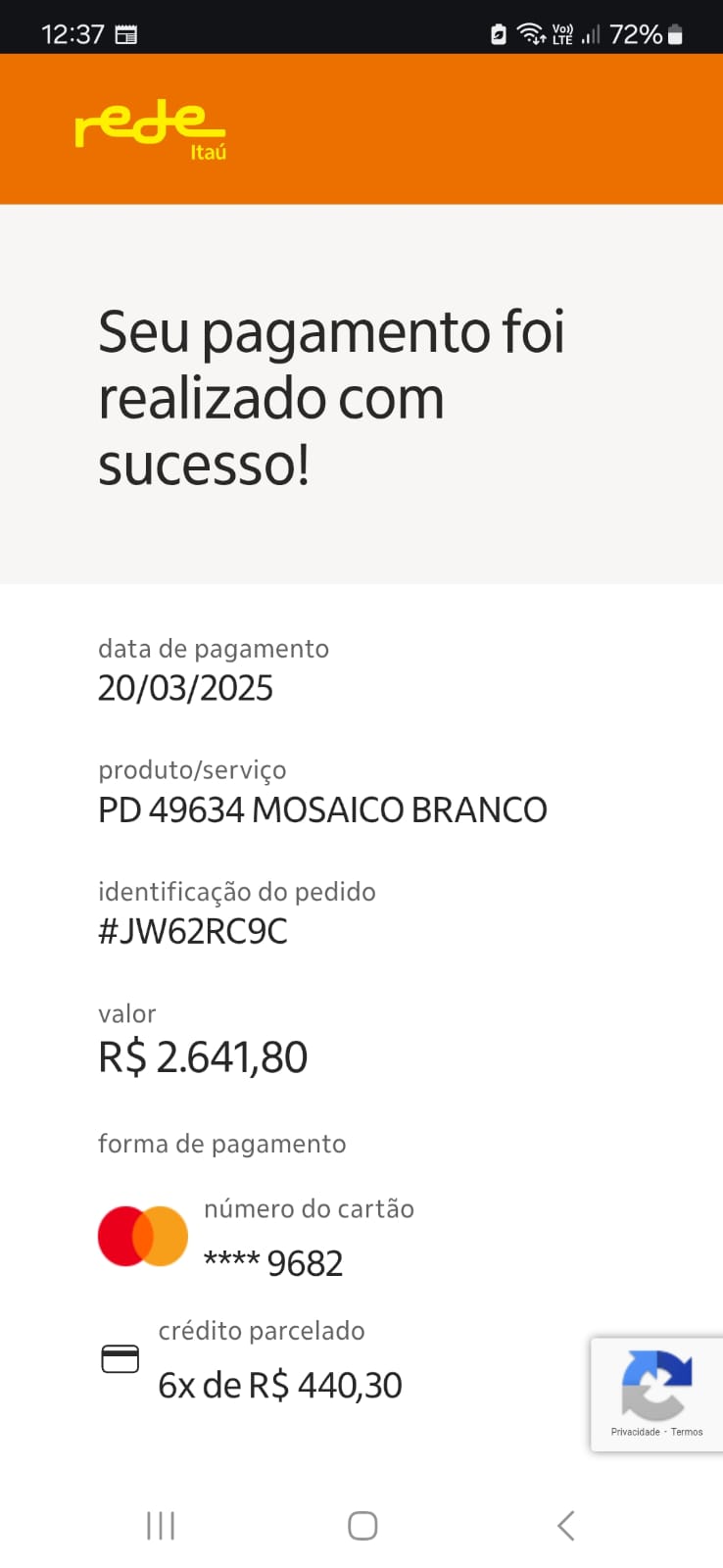This screenshot has width=723, height=1568.
Task: Tap the Rede Itaú logo
Action: pyautogui.click(x=149, y=127)
